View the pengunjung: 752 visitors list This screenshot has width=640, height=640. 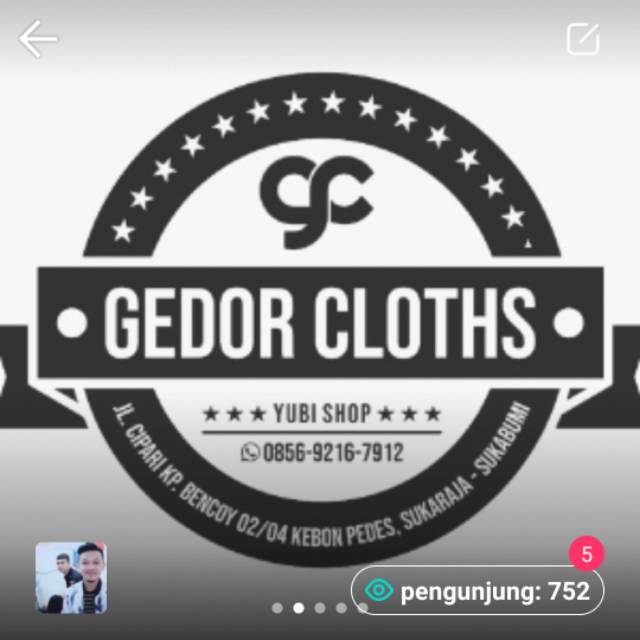pos(477,591)
